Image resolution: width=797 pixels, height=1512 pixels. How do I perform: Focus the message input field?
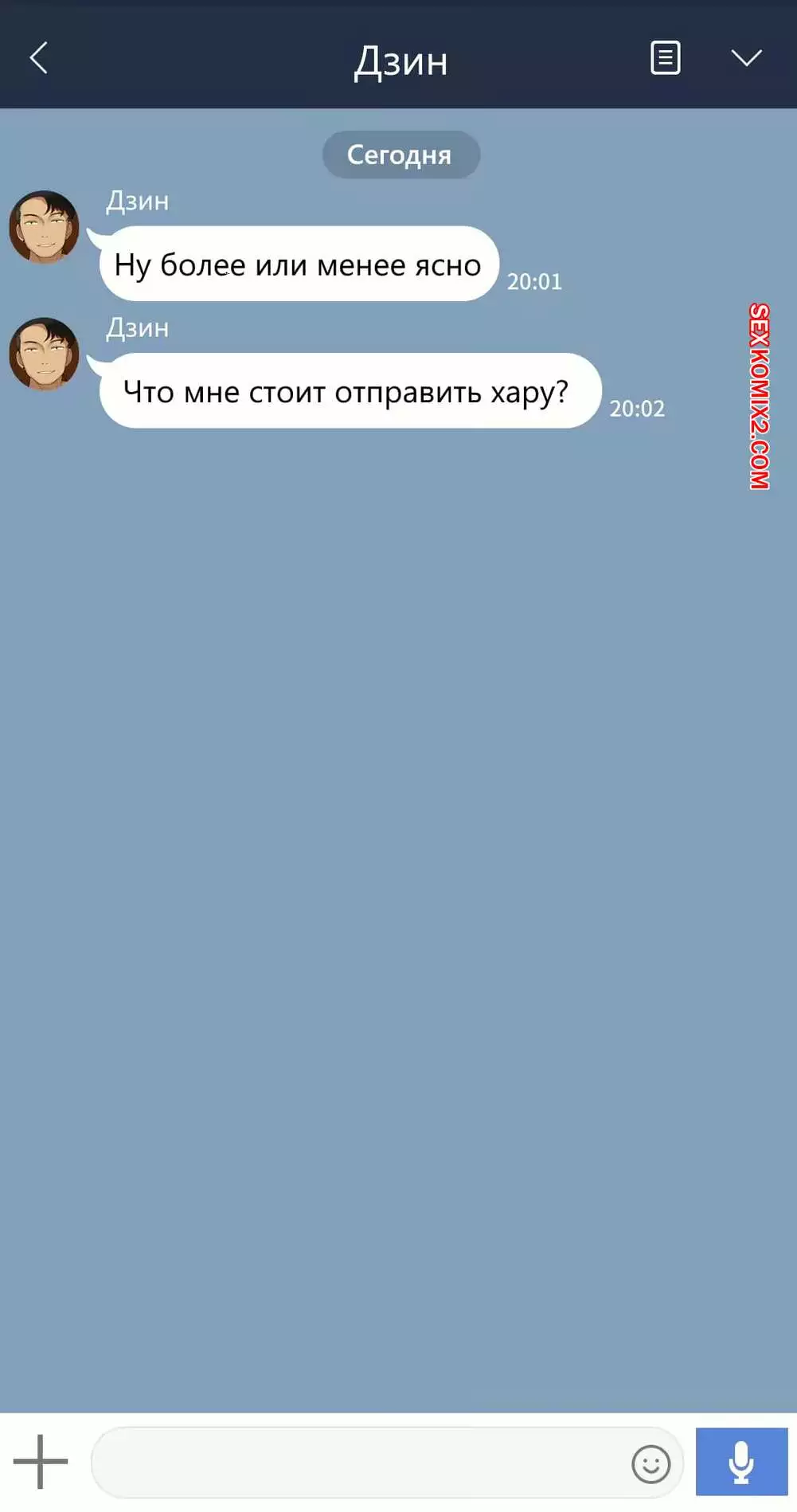(x=358, y=1463)
